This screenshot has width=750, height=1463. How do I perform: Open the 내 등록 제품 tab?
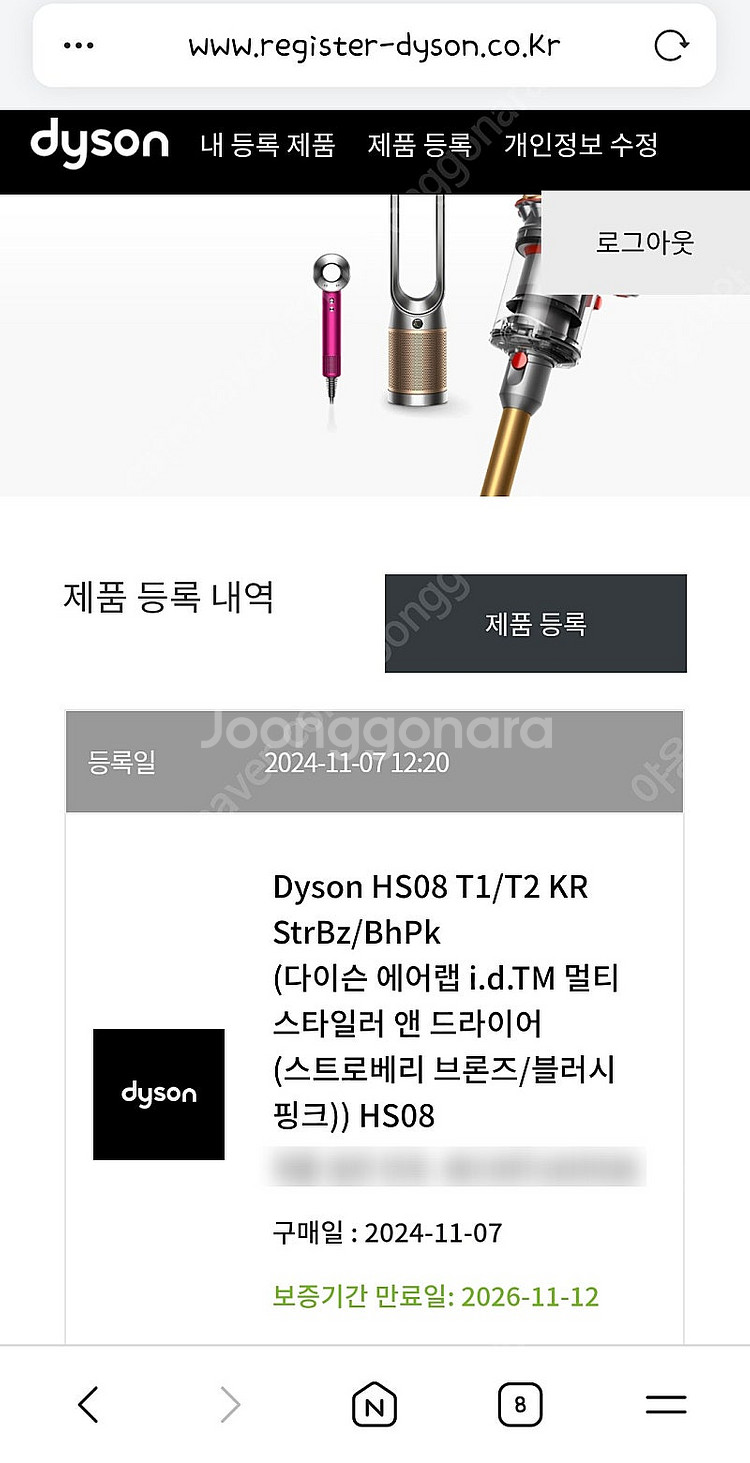pos(267,145)
